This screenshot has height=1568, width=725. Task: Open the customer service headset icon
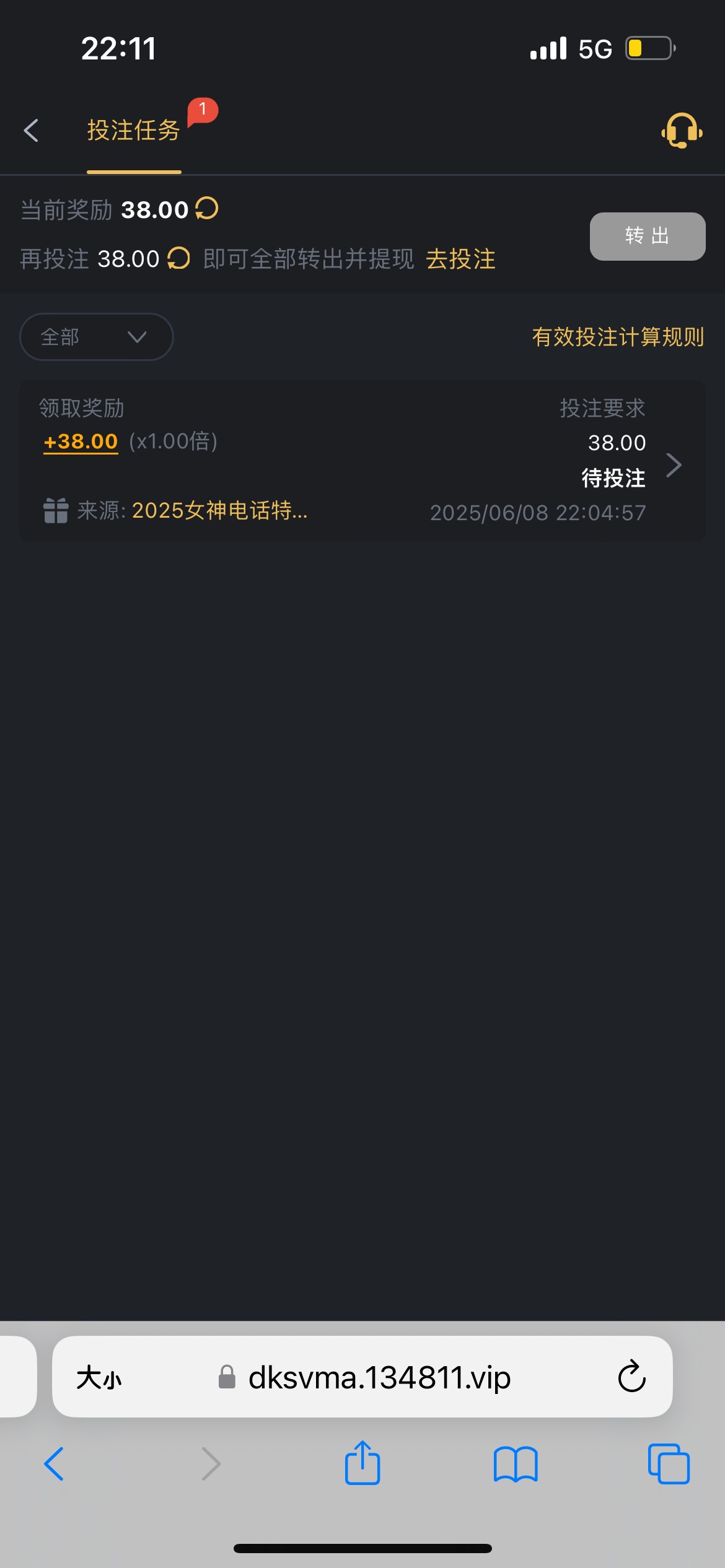coord(680,131)
